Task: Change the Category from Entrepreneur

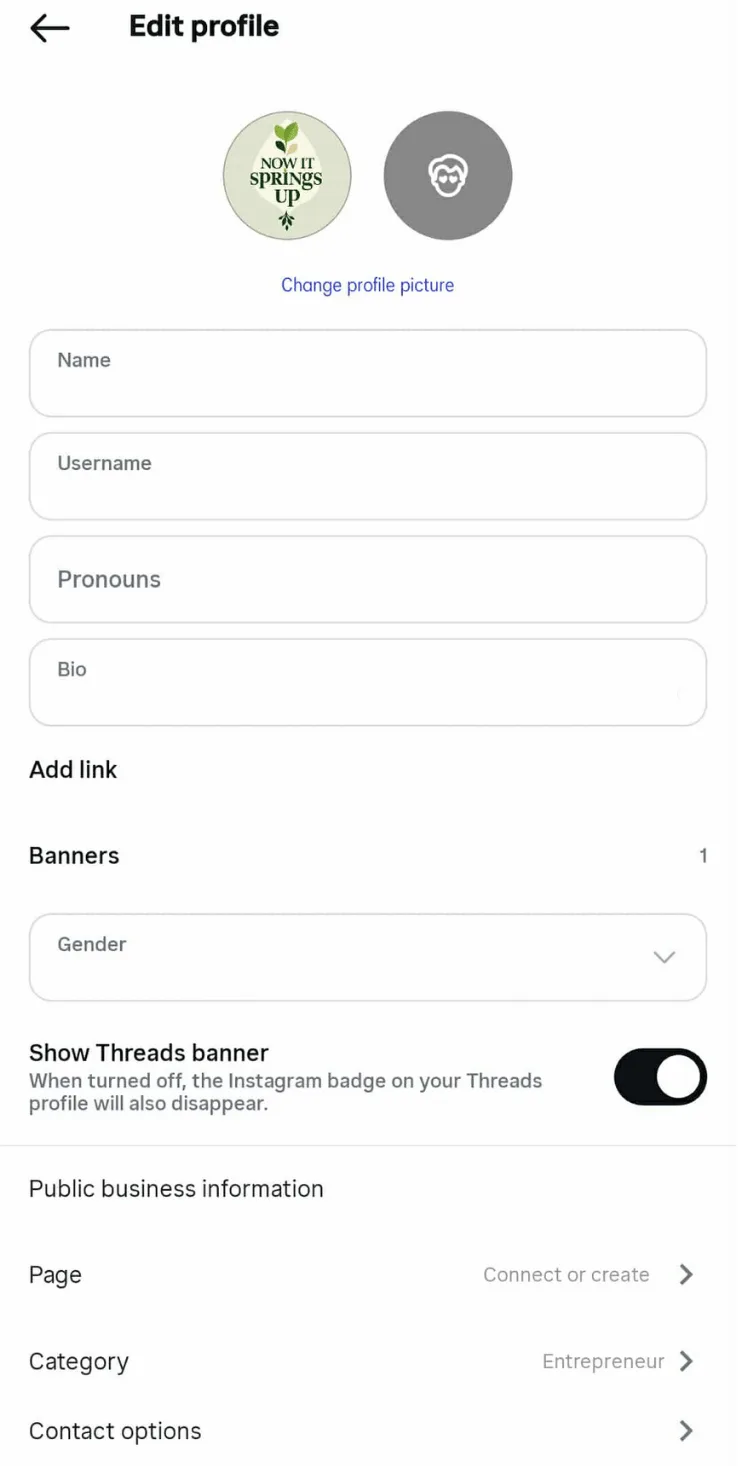Action: tap(367, 1361)
